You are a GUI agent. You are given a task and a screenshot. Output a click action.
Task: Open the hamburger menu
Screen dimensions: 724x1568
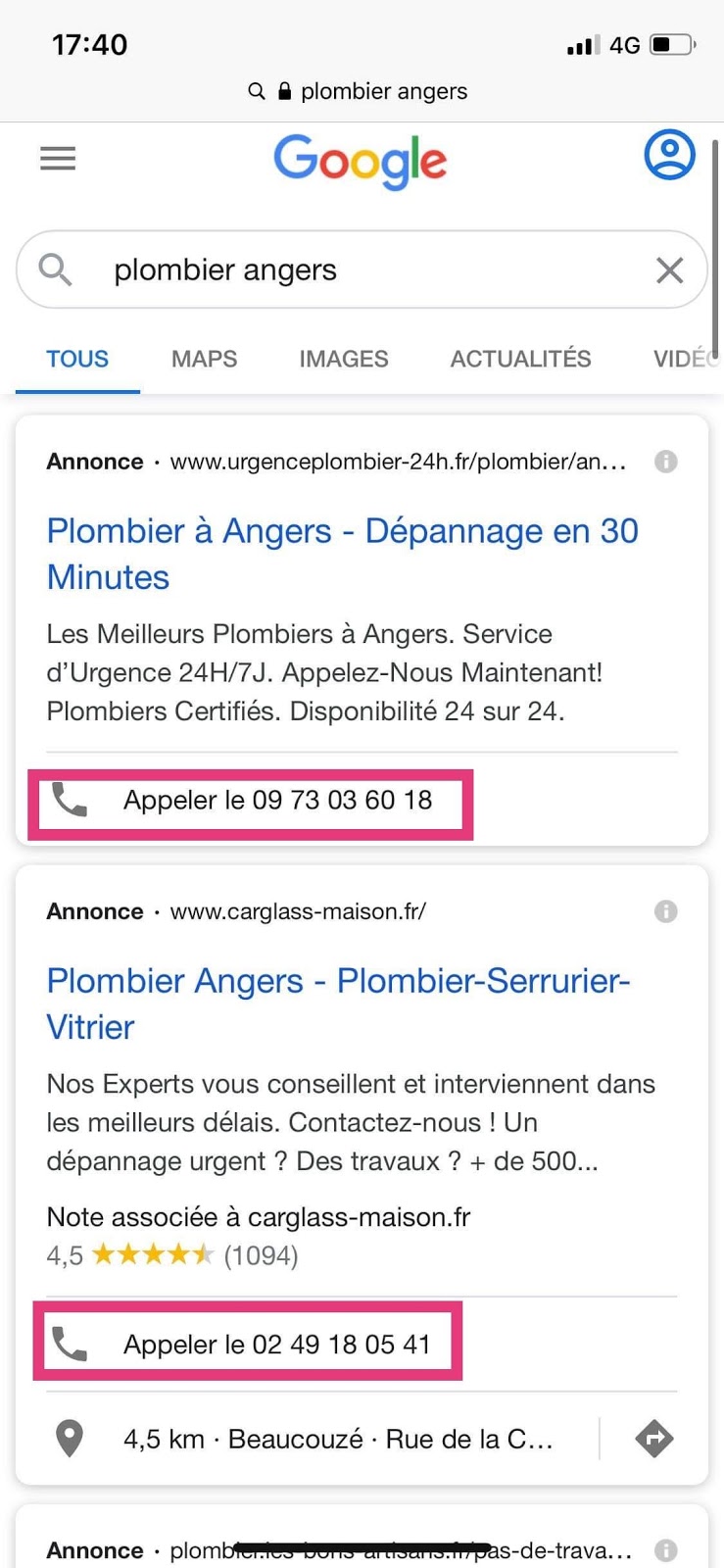coord(58,158)
